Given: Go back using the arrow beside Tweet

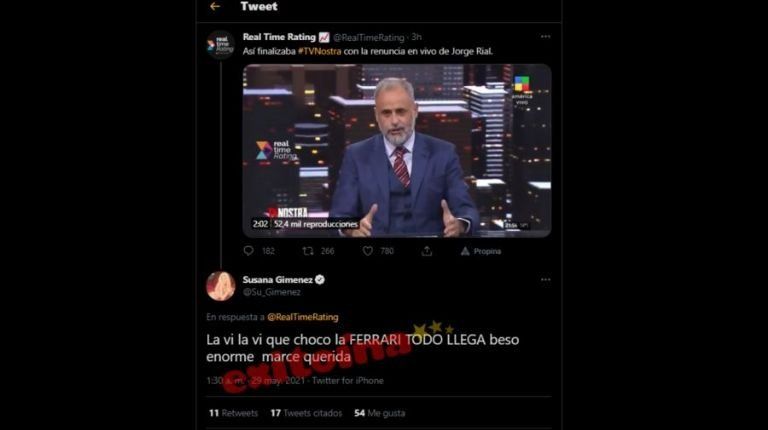Looking at the screenshot, I should point(215,7).
